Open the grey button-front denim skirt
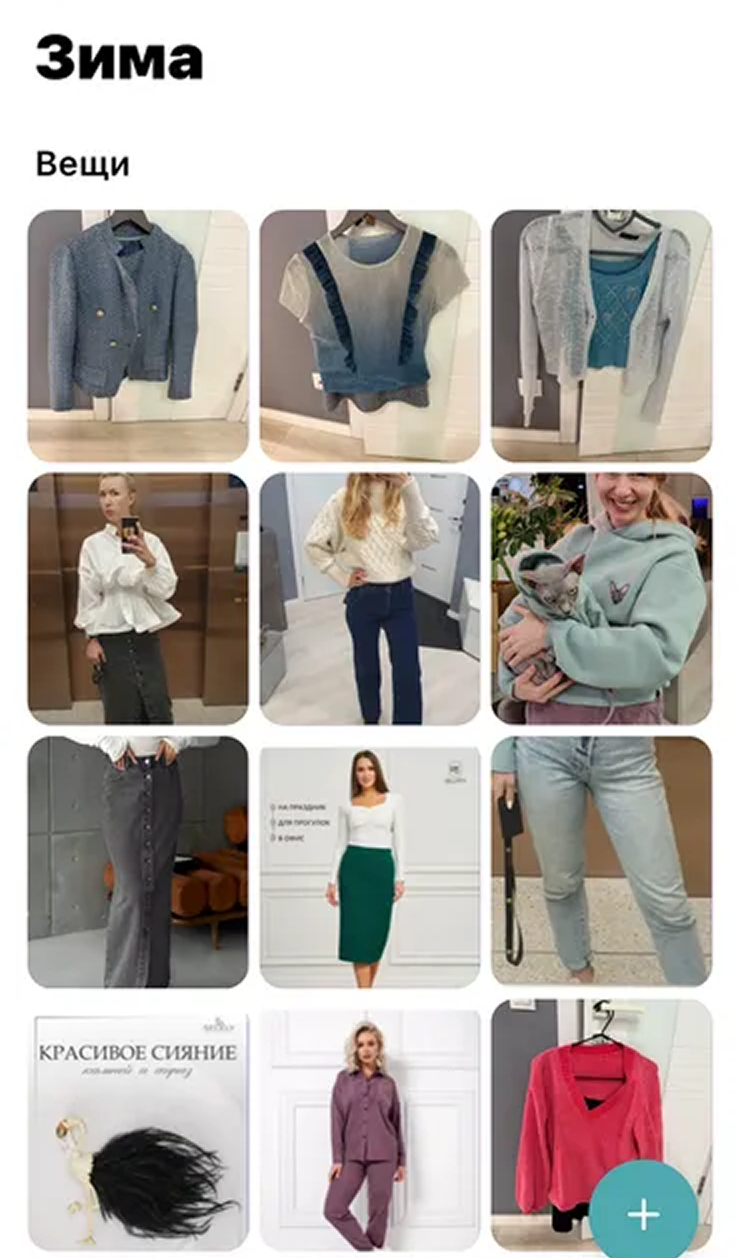This screenshot has height=1258, width=740. point(137,861)
